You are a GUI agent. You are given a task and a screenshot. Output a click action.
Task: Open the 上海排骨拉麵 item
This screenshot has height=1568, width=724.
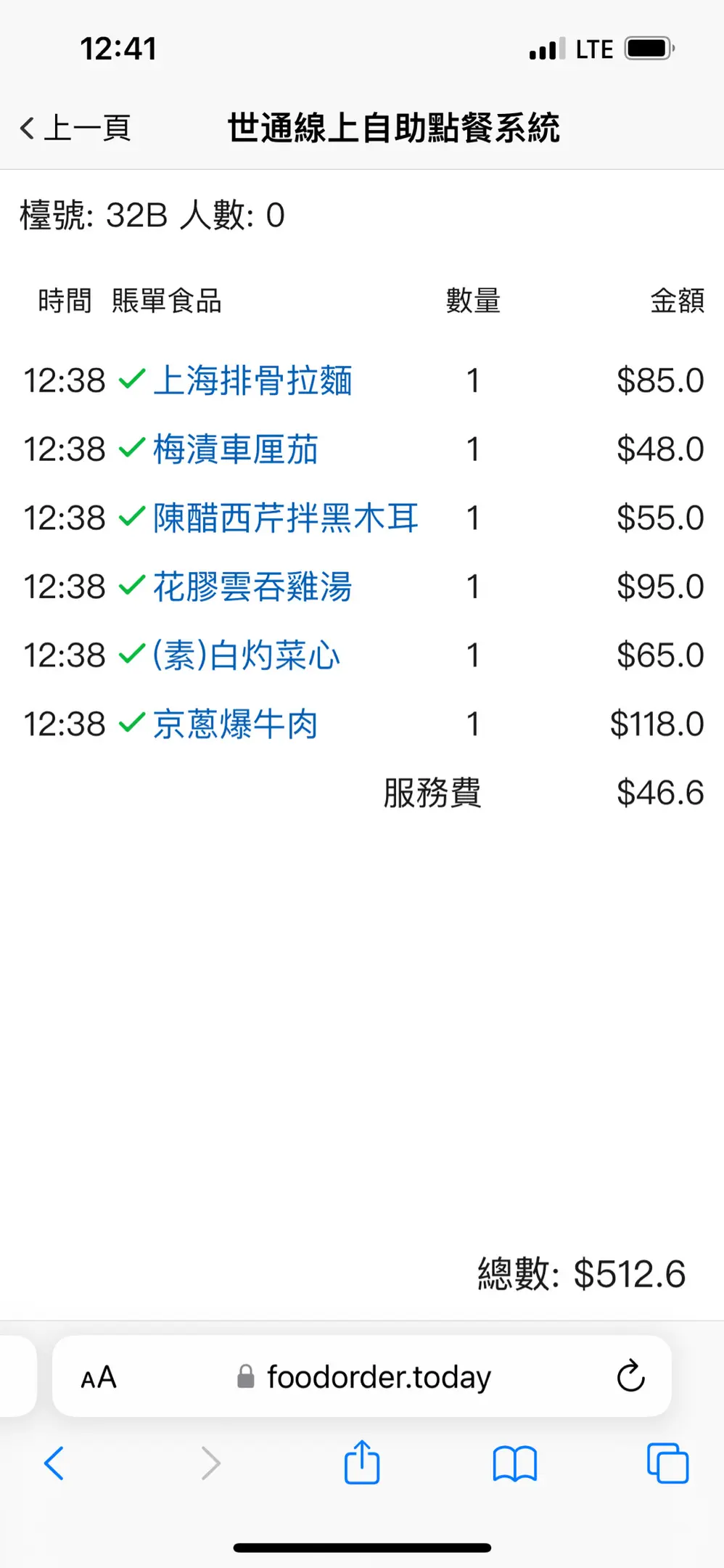coord(252,380)
